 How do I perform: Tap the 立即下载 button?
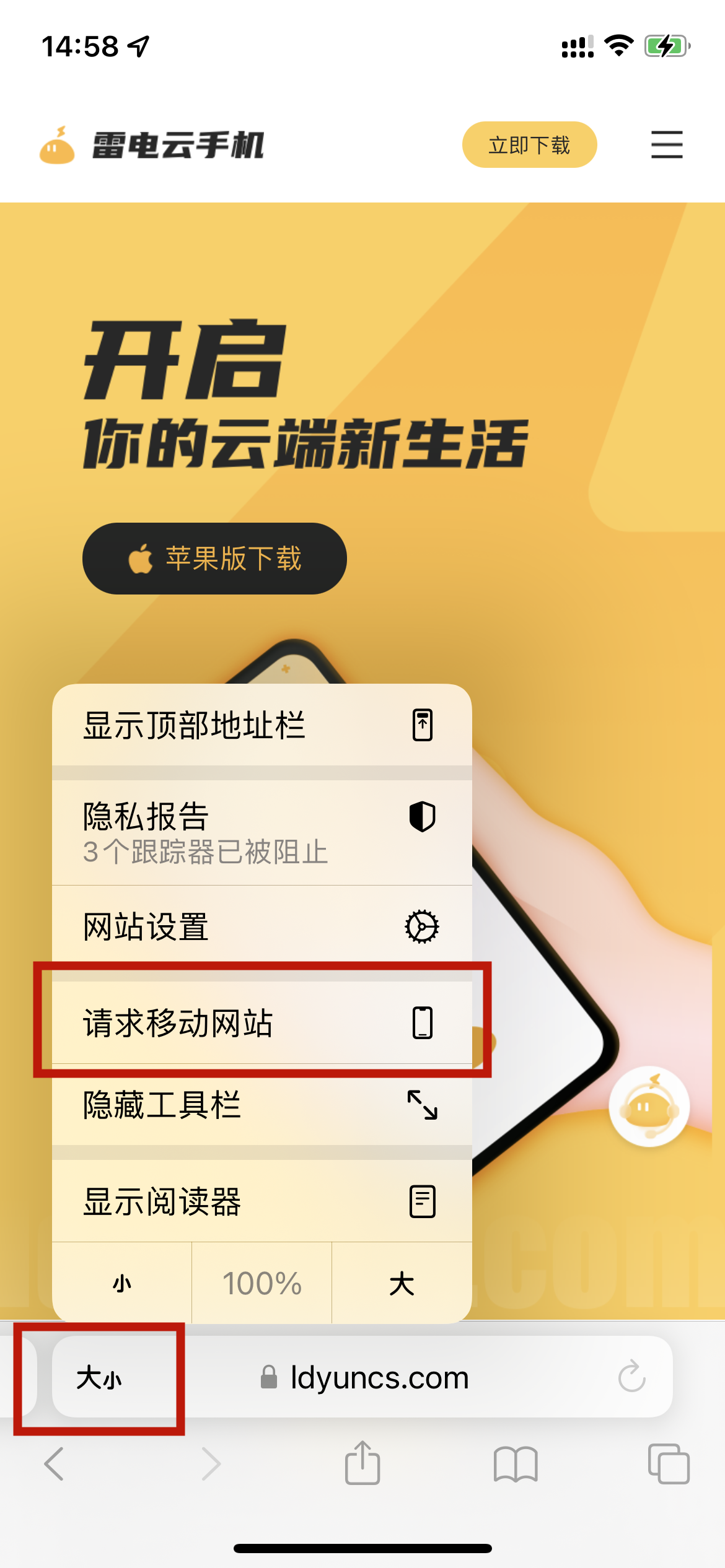coord(529,145)
